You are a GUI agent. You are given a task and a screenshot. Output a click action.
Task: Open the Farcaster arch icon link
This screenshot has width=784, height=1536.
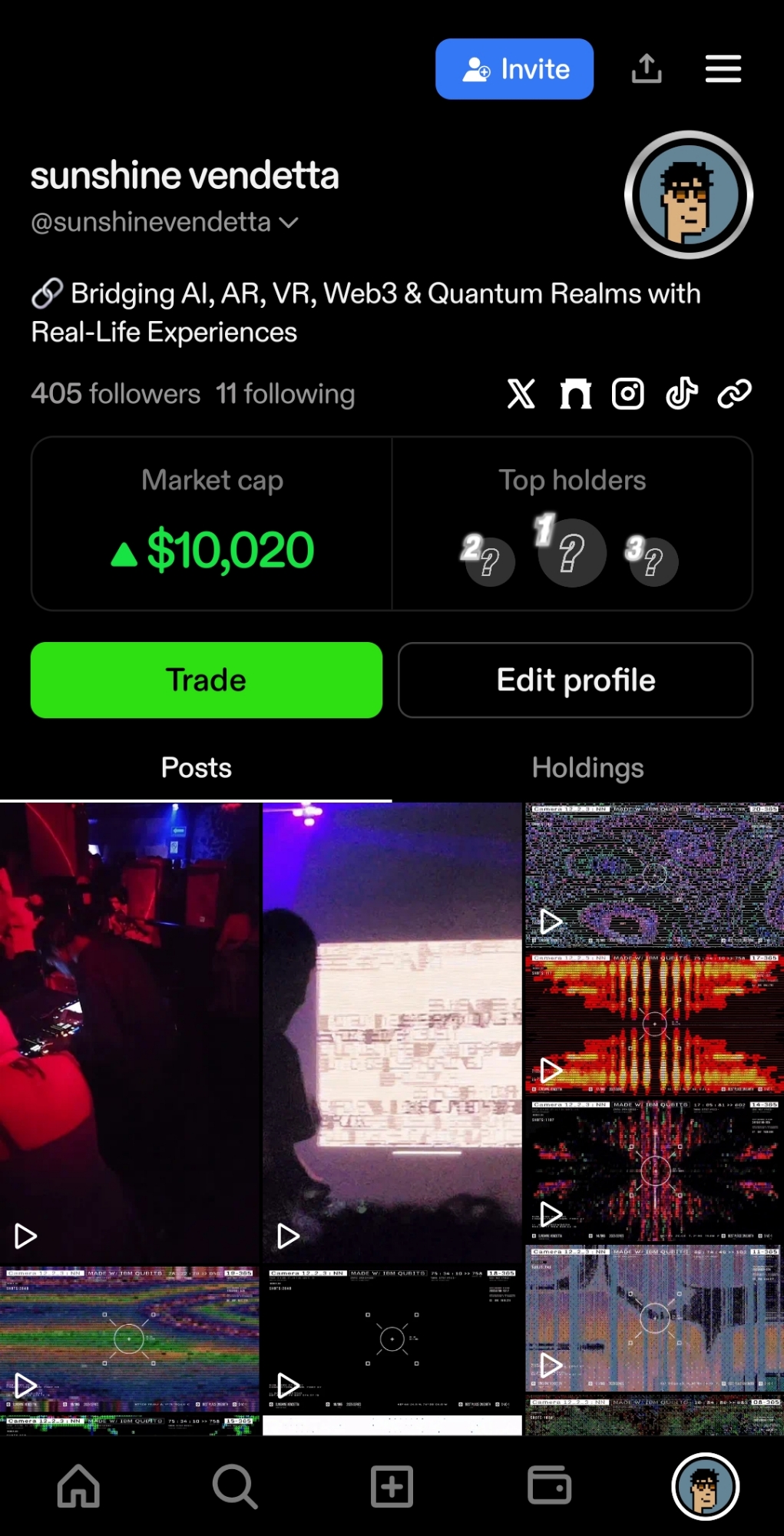point(575,394)
